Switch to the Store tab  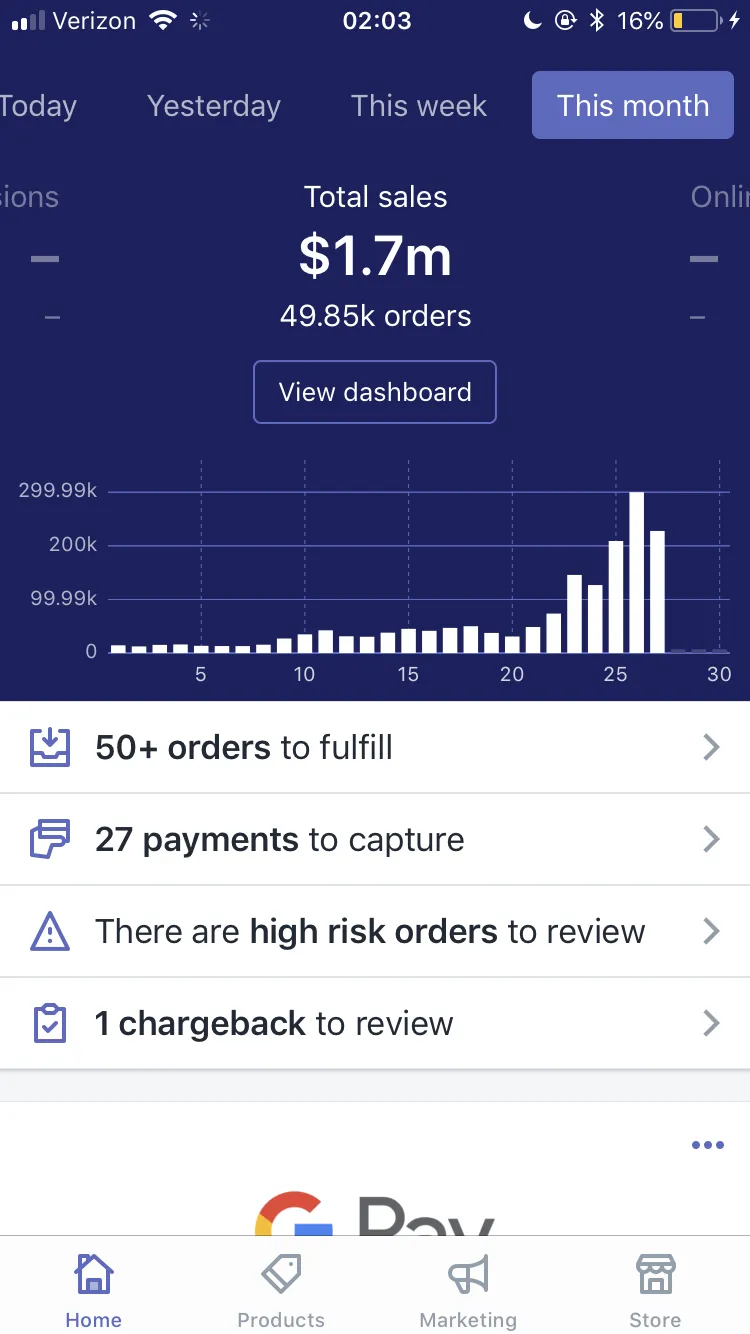coord(655,1290)
